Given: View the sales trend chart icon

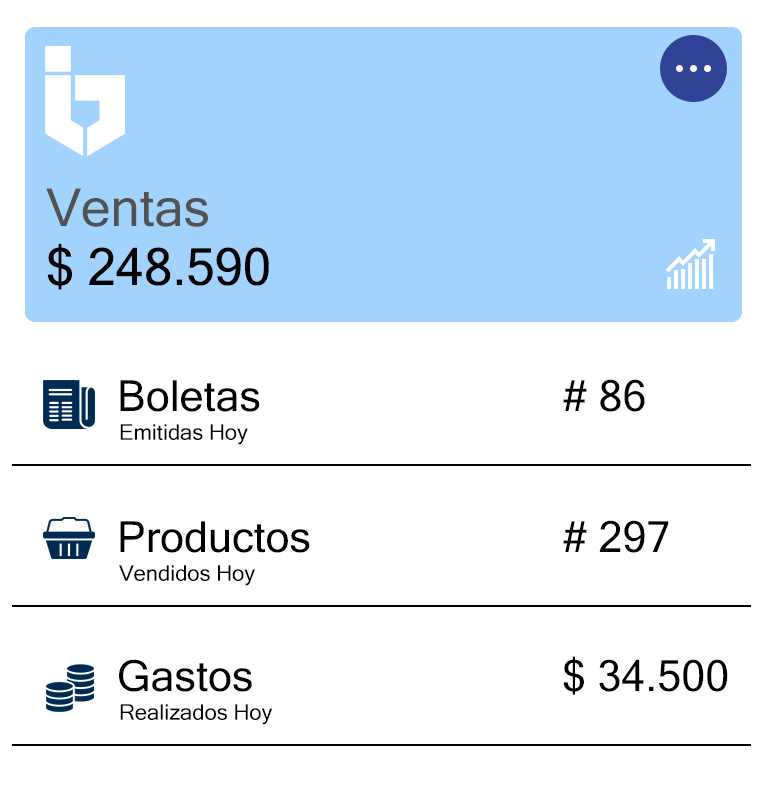Looking at the screenshot, I should click(x=691, y=265).
